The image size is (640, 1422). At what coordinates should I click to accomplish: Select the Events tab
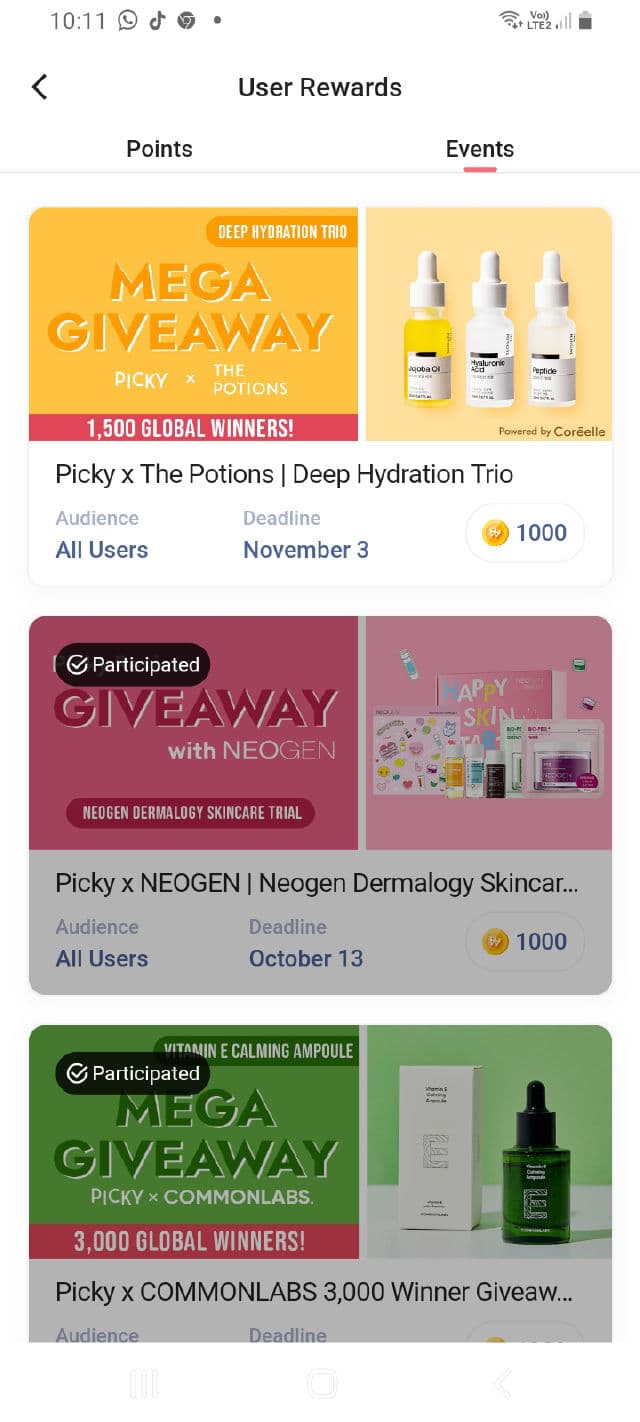point(479,149)
